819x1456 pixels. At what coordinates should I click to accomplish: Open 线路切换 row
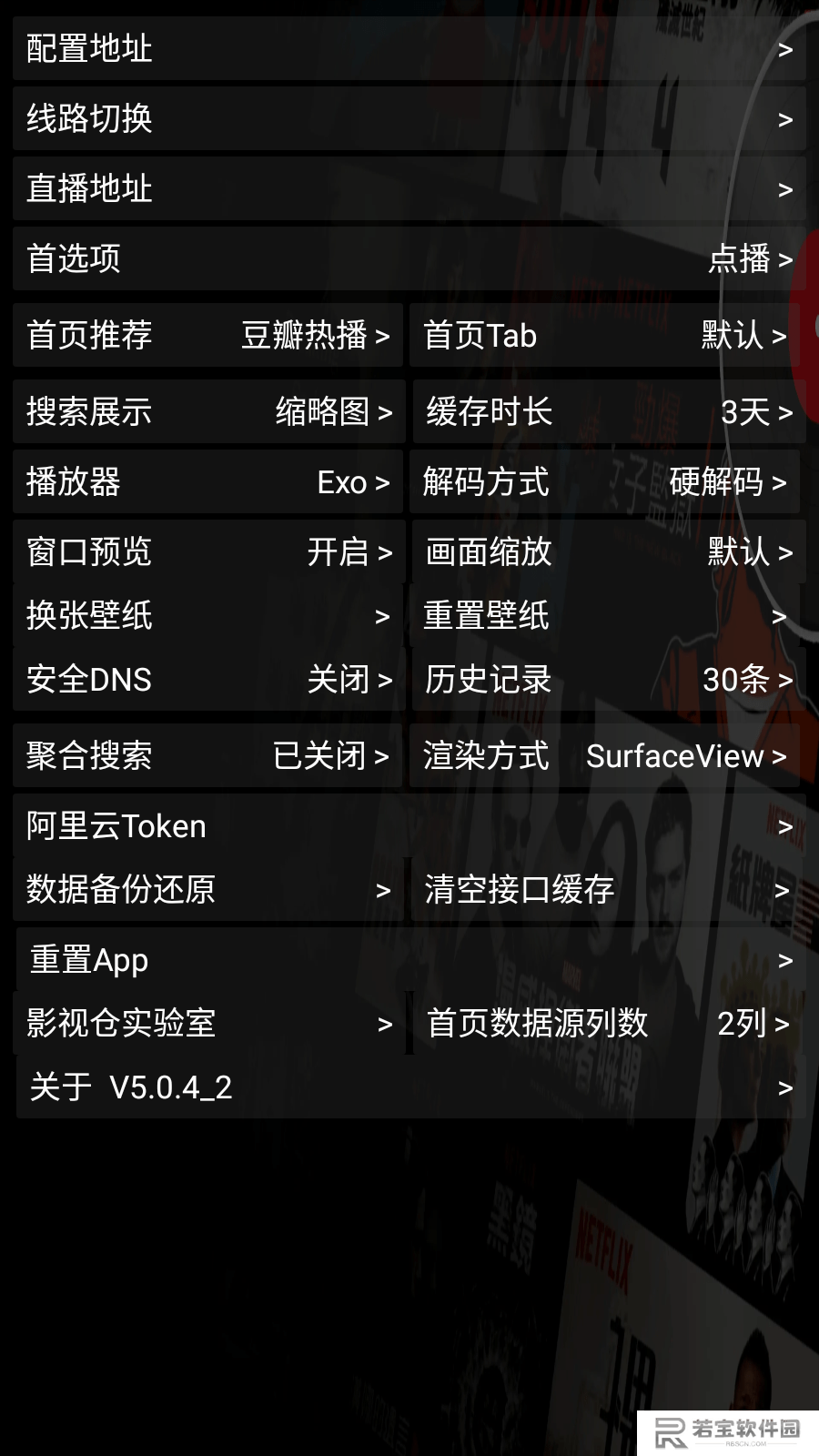(409, 118)
